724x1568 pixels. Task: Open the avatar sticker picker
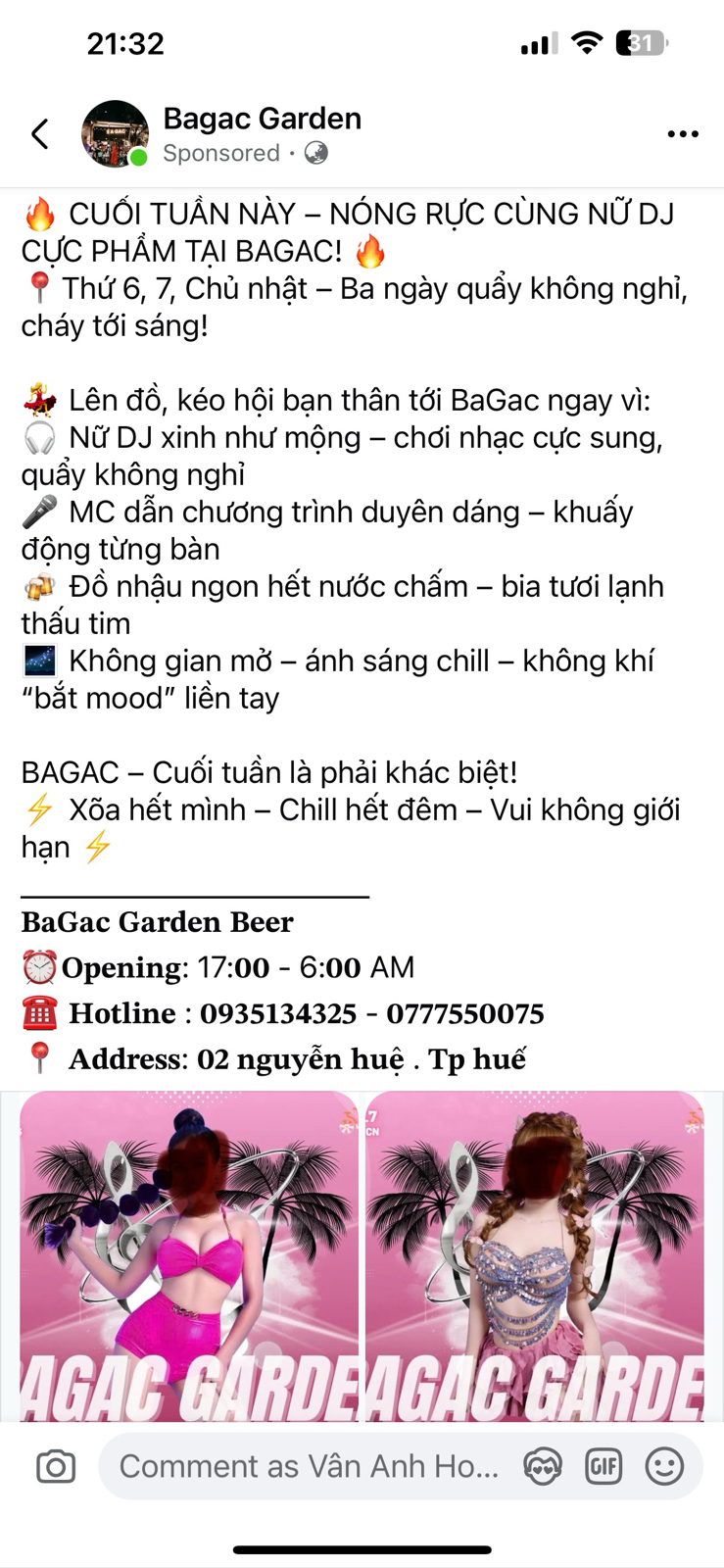(x=542, y=1467)
